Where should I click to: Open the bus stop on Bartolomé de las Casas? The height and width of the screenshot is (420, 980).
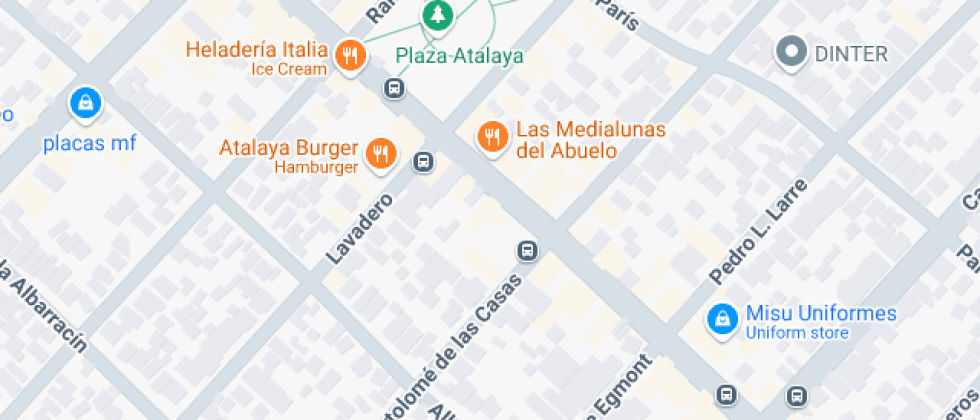click(527, 251)
